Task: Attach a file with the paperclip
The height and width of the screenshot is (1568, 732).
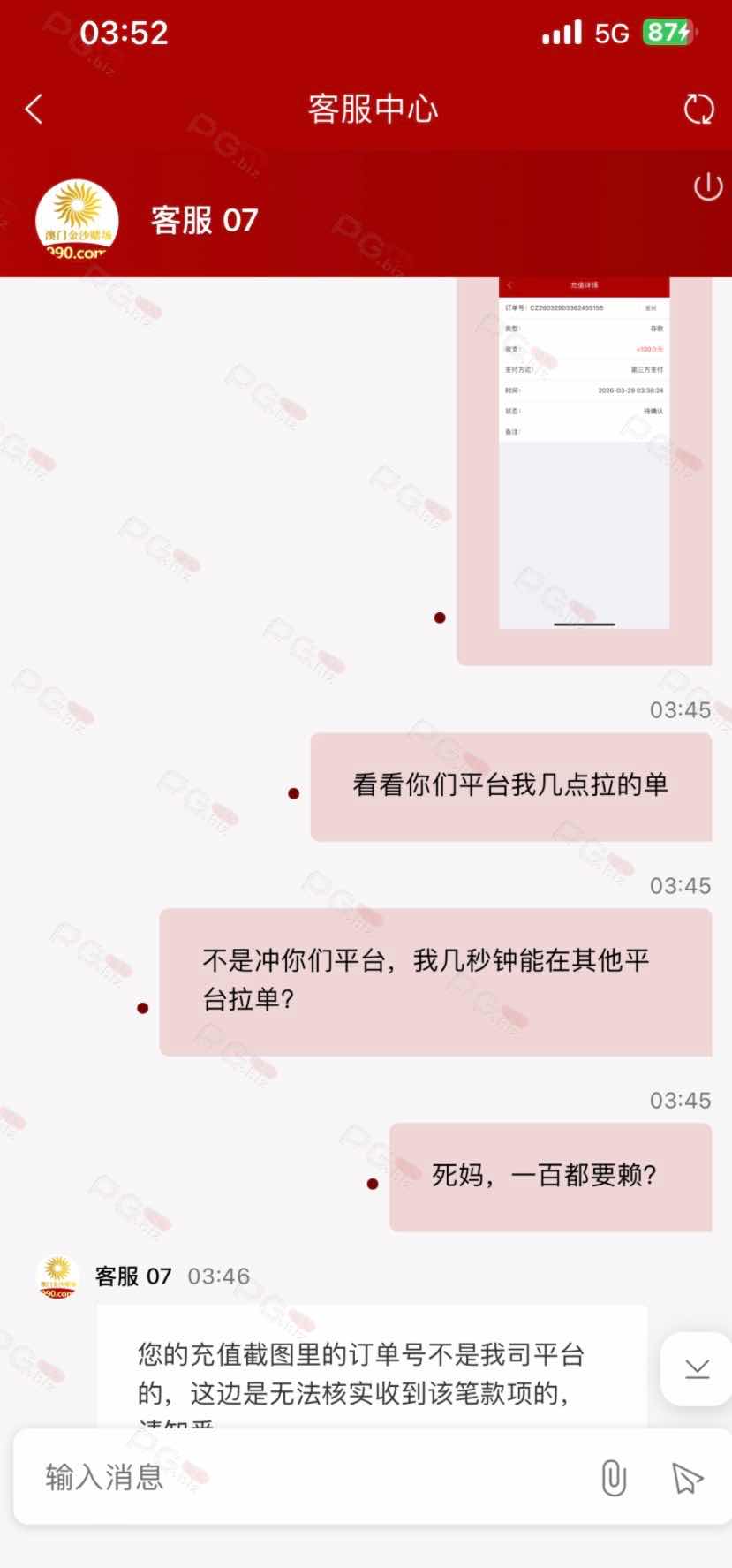Action: click(x=614, y=1477)
